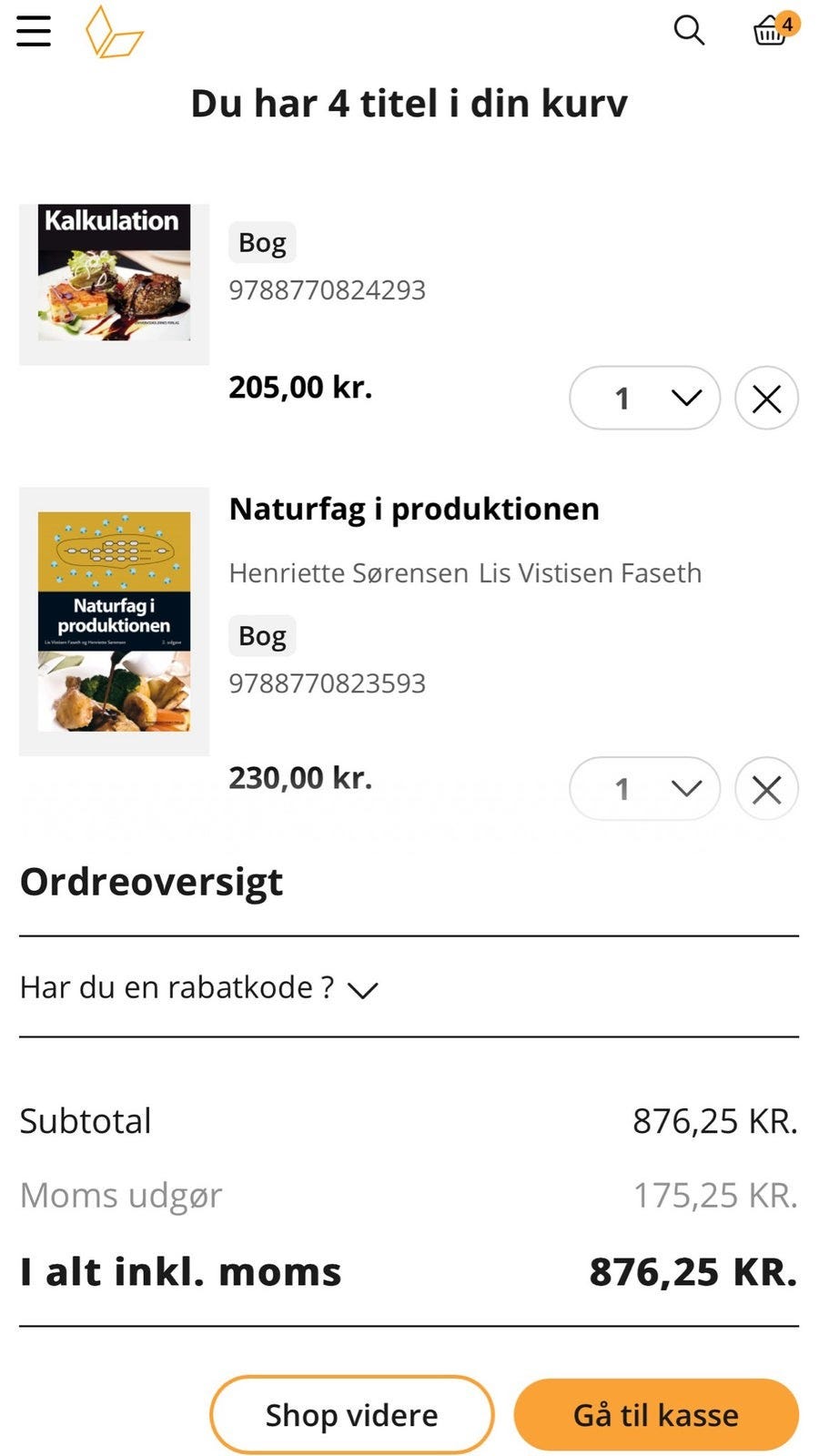This screenshot has width=819, height=1456.
Task: Click the Bog label on Naturfag i produktionen
Action: (261, 635)
